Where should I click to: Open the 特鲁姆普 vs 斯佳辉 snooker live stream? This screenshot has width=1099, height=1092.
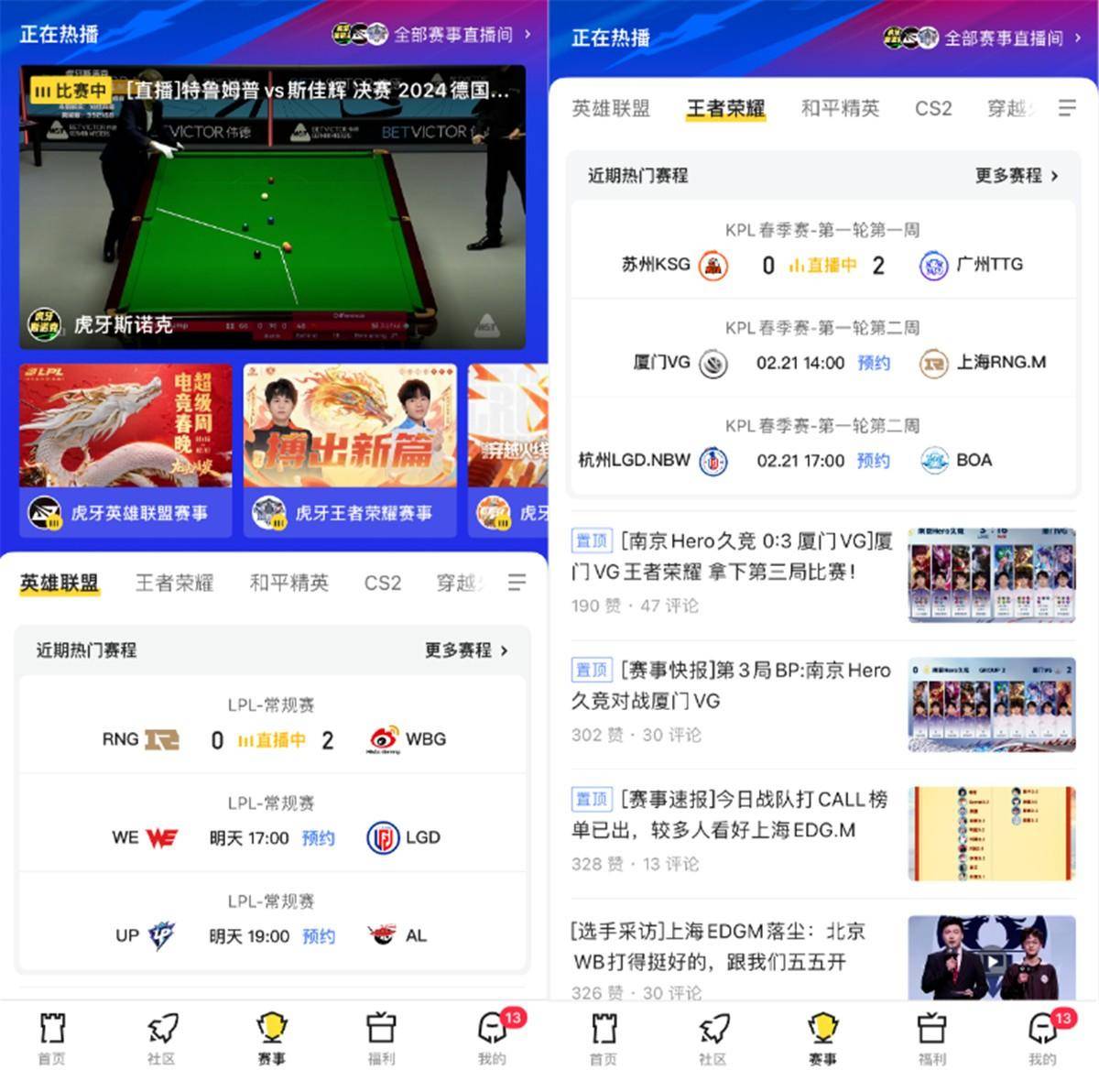[272, 207]
